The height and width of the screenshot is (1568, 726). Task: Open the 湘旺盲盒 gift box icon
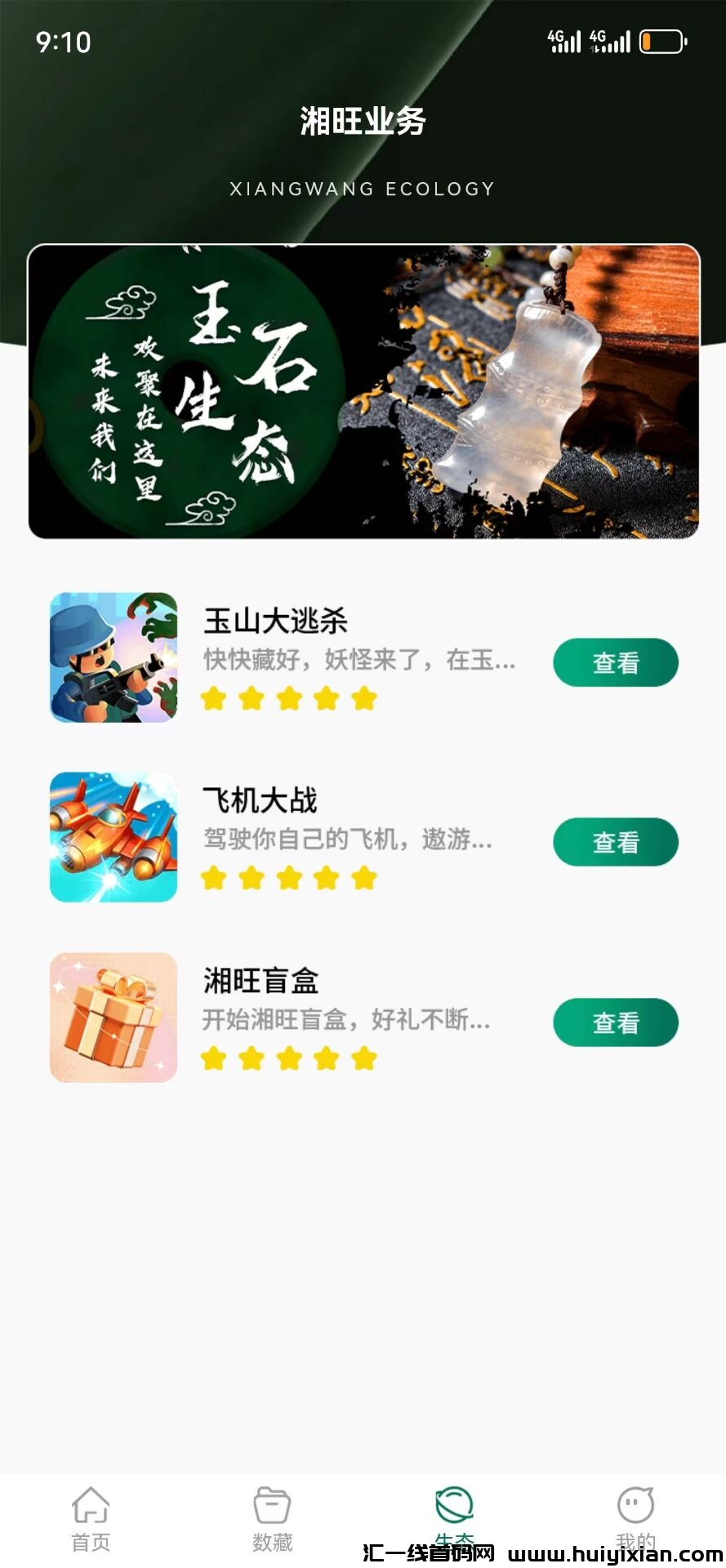[114, 1018]
